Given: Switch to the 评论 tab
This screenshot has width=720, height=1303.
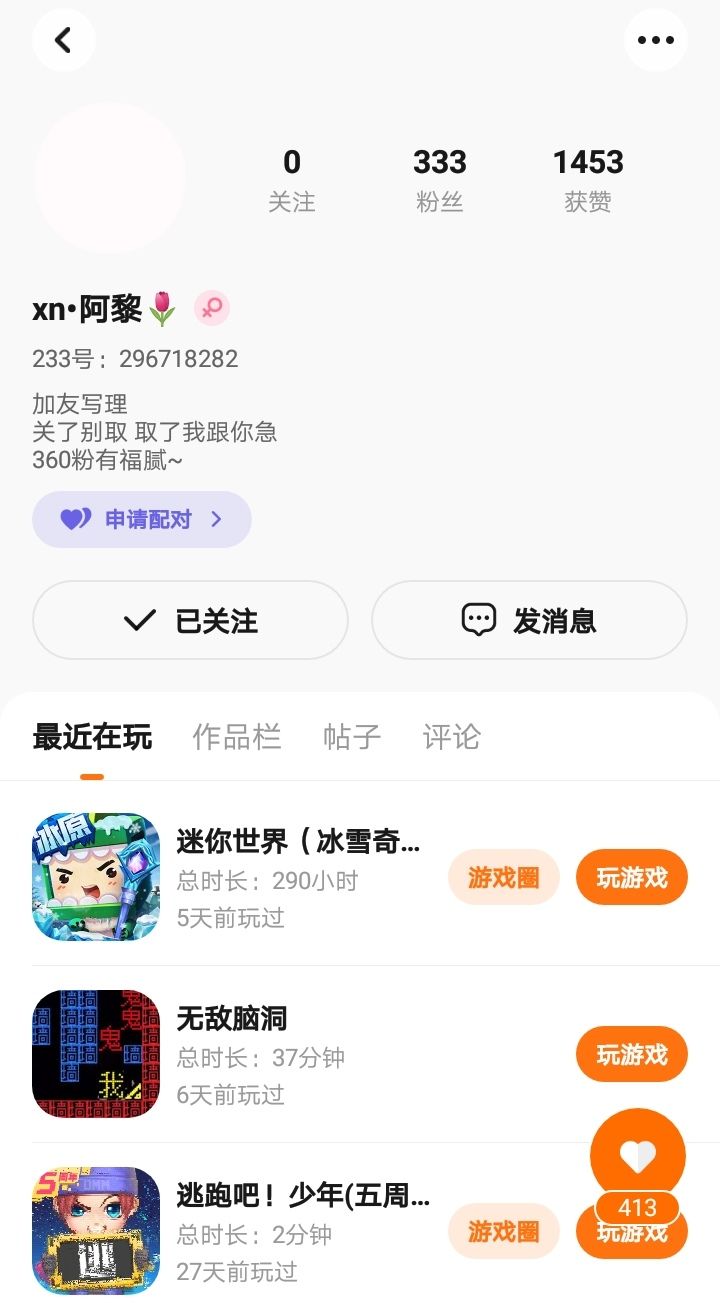Looking at the screenshot, I should [x=452, y=737].
